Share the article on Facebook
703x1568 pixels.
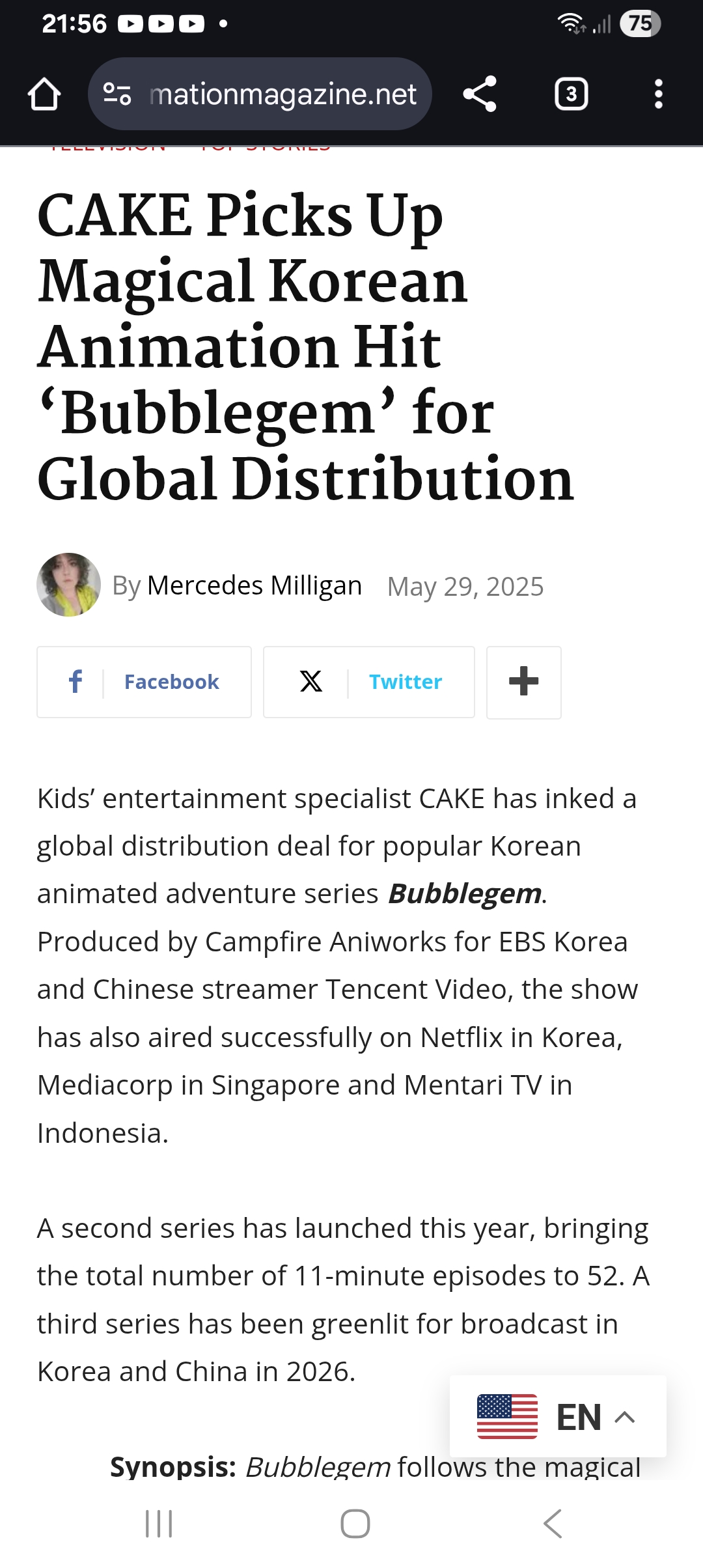tap(144, 682)
